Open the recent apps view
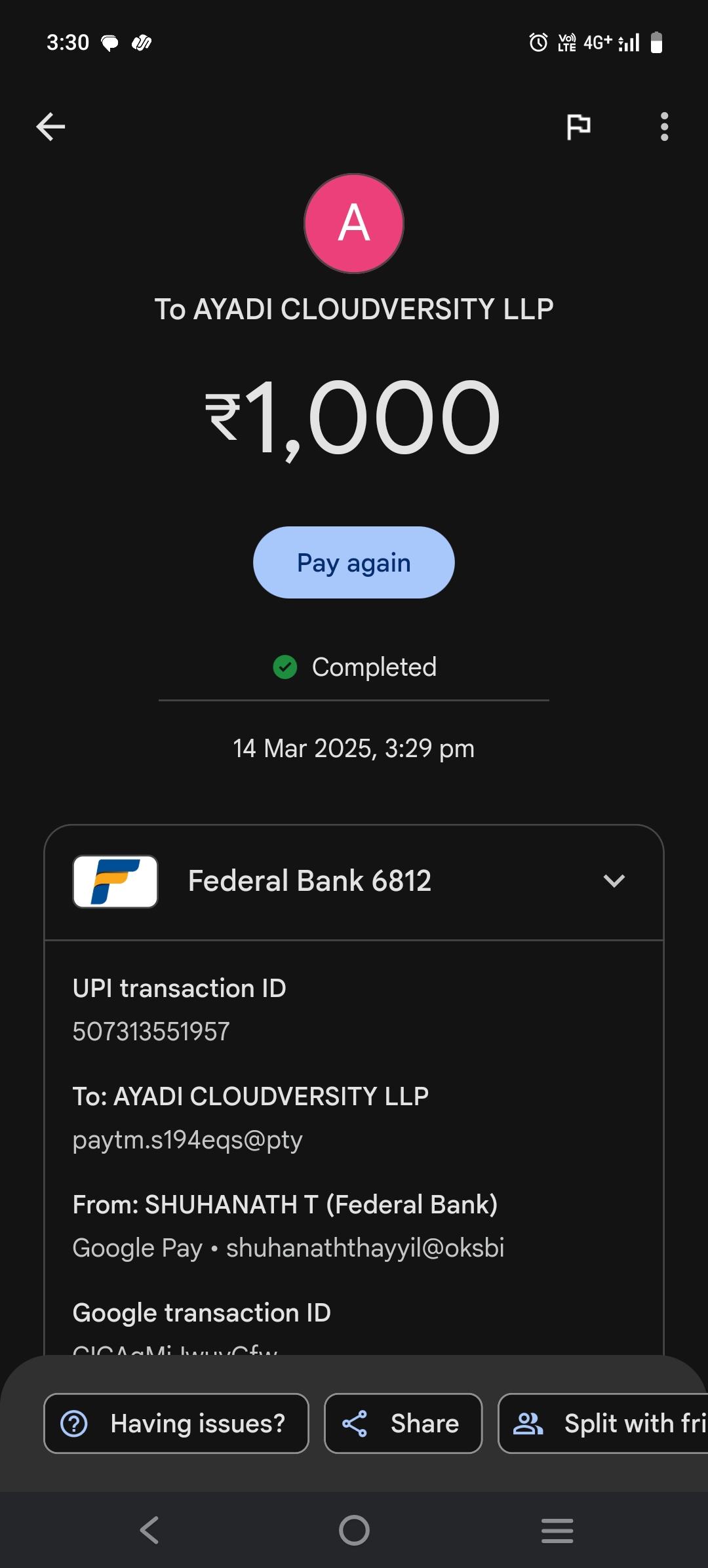 click(557, 1531)
